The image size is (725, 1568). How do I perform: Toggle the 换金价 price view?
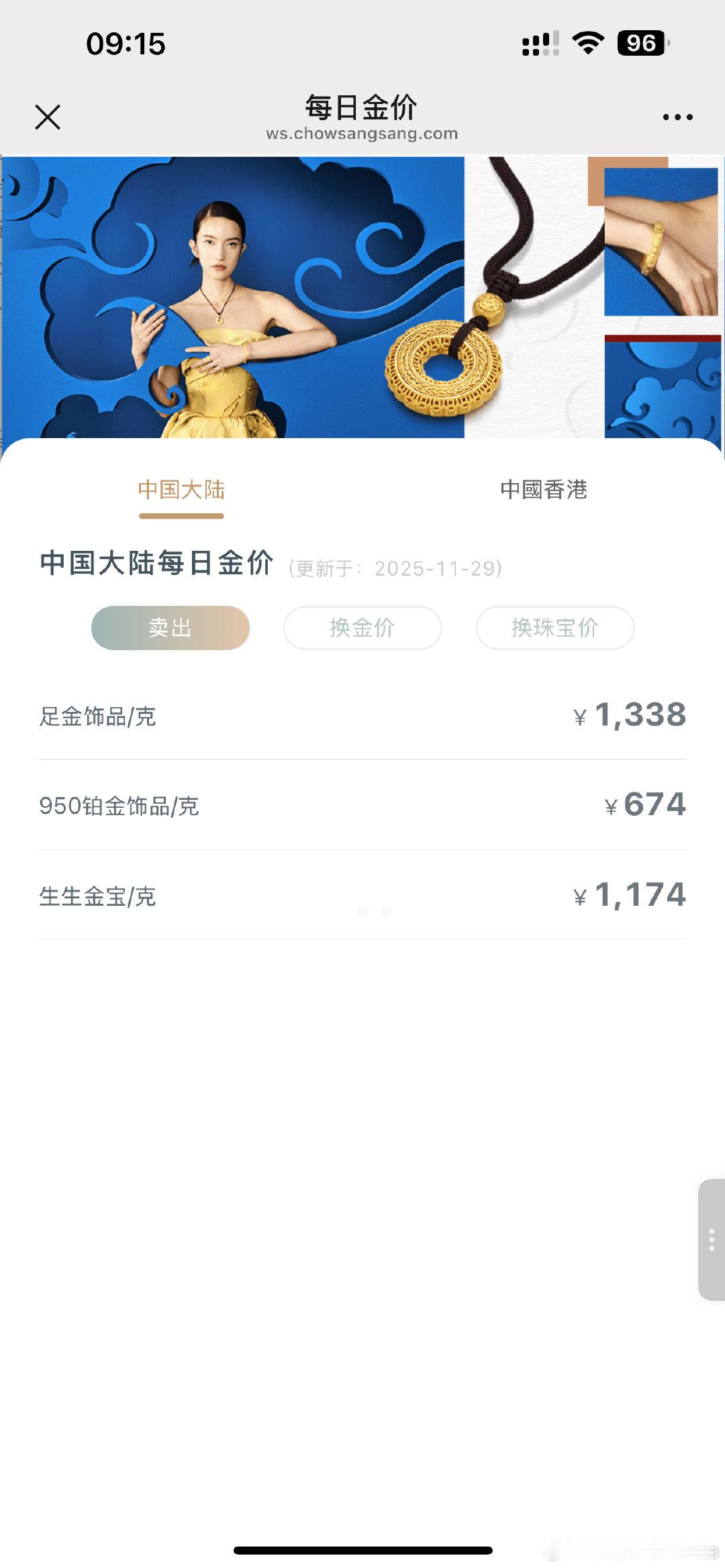pyautogui.click(x=361, y=628)
